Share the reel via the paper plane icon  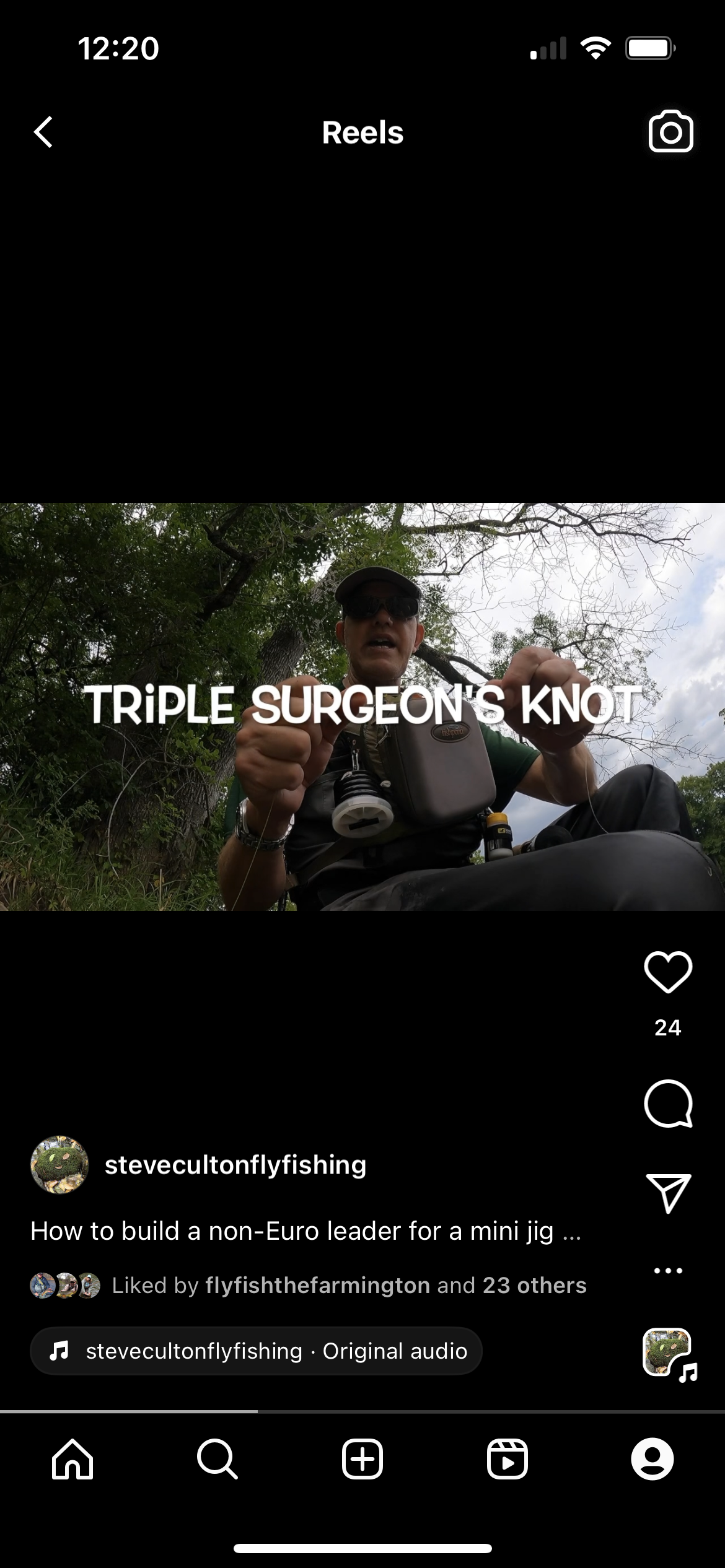[668, 1193]
